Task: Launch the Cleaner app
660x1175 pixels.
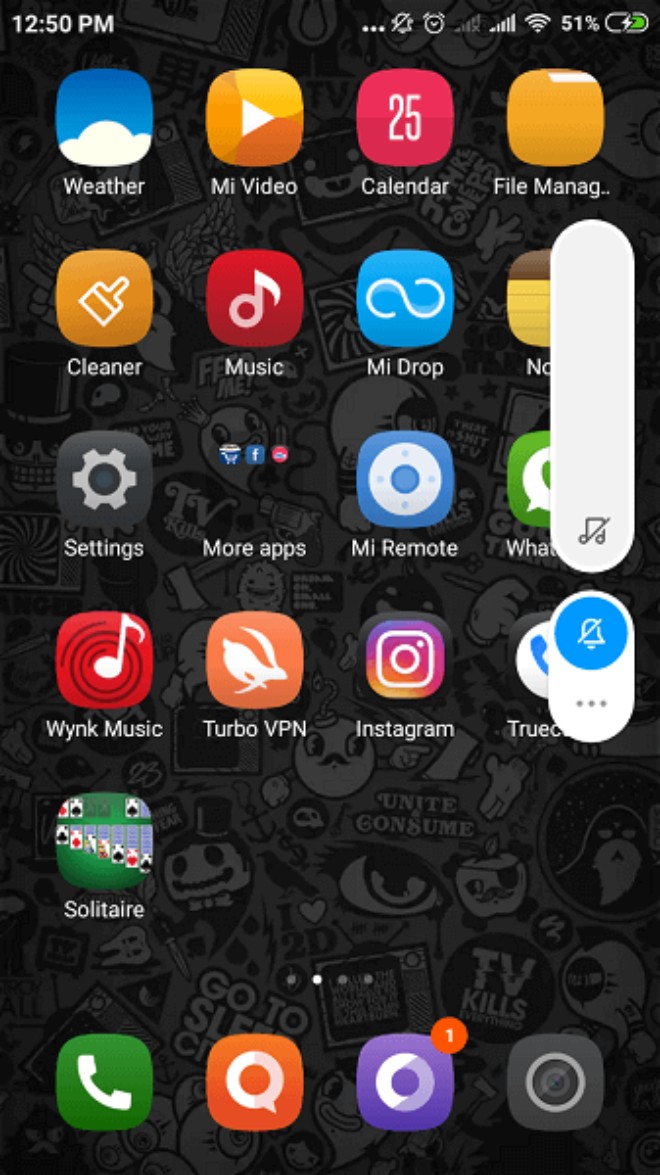Action: [104, 299]
